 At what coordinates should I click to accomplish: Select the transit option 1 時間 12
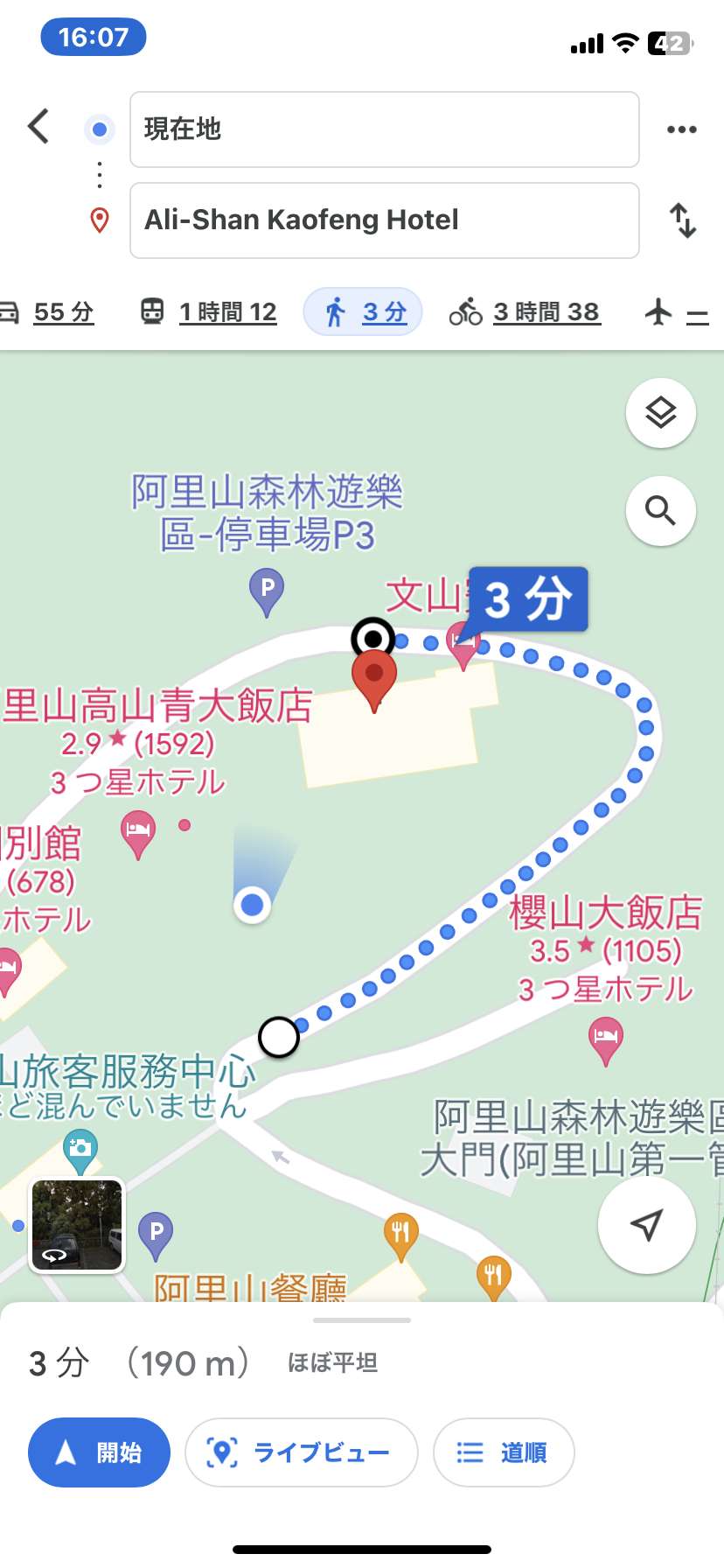tap(210, 312)
